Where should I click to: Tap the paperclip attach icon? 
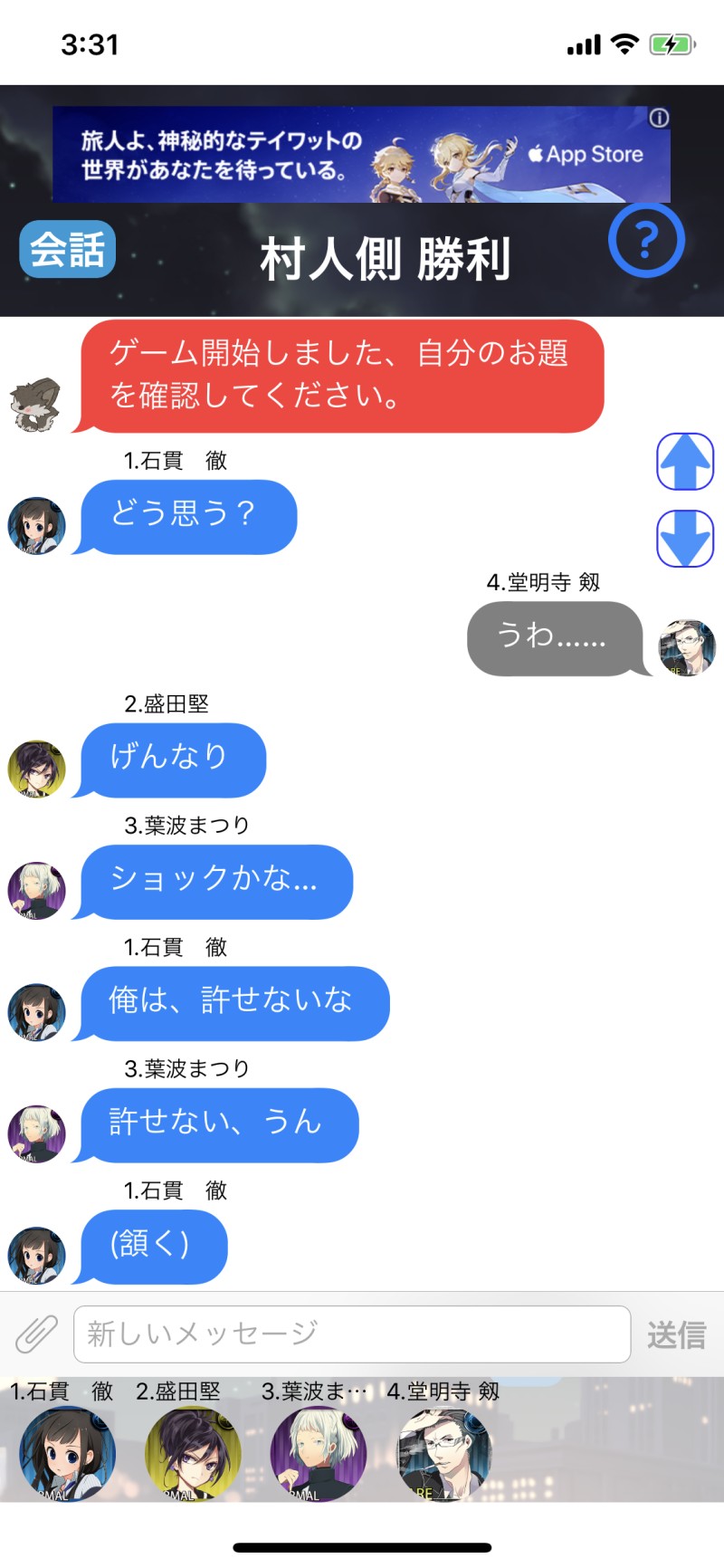click(x=36, y=1334)
